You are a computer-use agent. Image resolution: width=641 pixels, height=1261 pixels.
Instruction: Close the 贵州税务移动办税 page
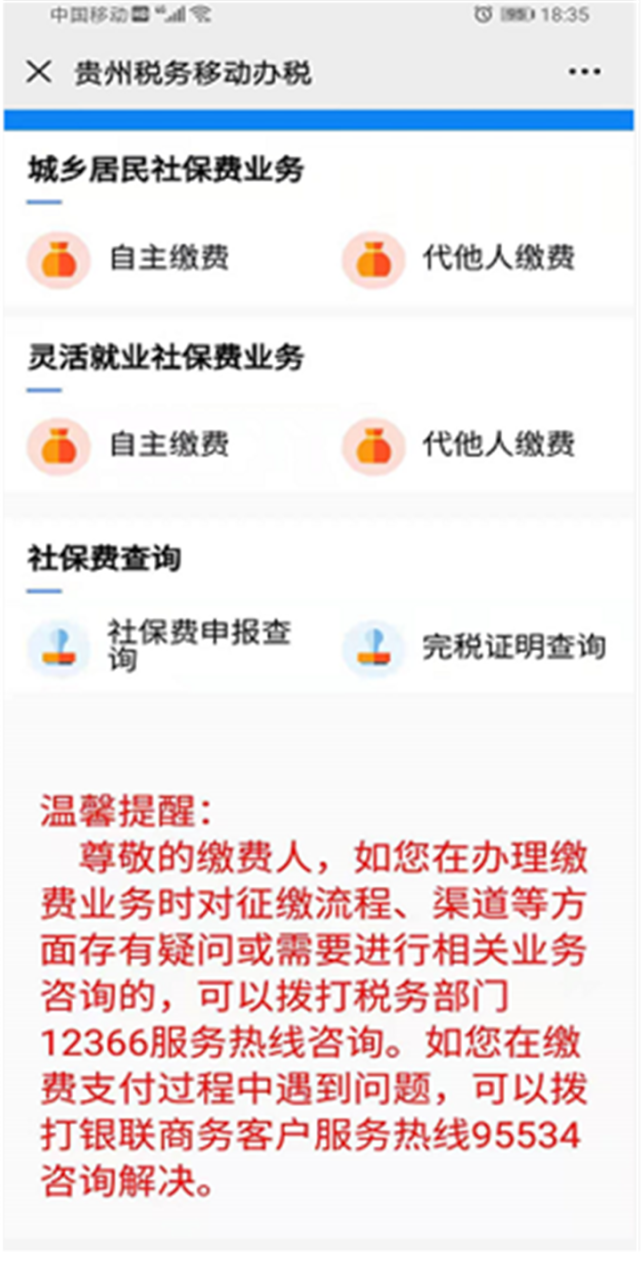[38, 72]
